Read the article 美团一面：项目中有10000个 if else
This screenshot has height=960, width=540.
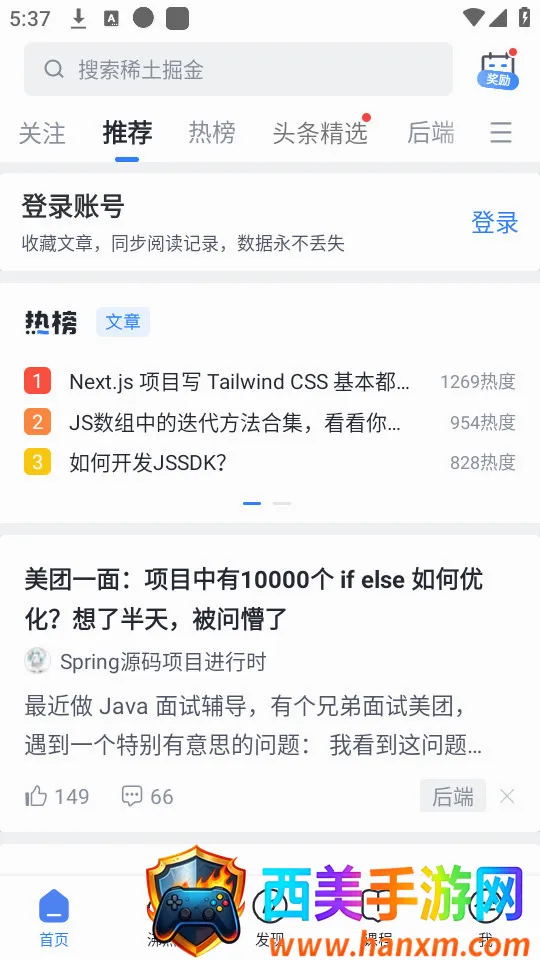(x=253, y=599)
